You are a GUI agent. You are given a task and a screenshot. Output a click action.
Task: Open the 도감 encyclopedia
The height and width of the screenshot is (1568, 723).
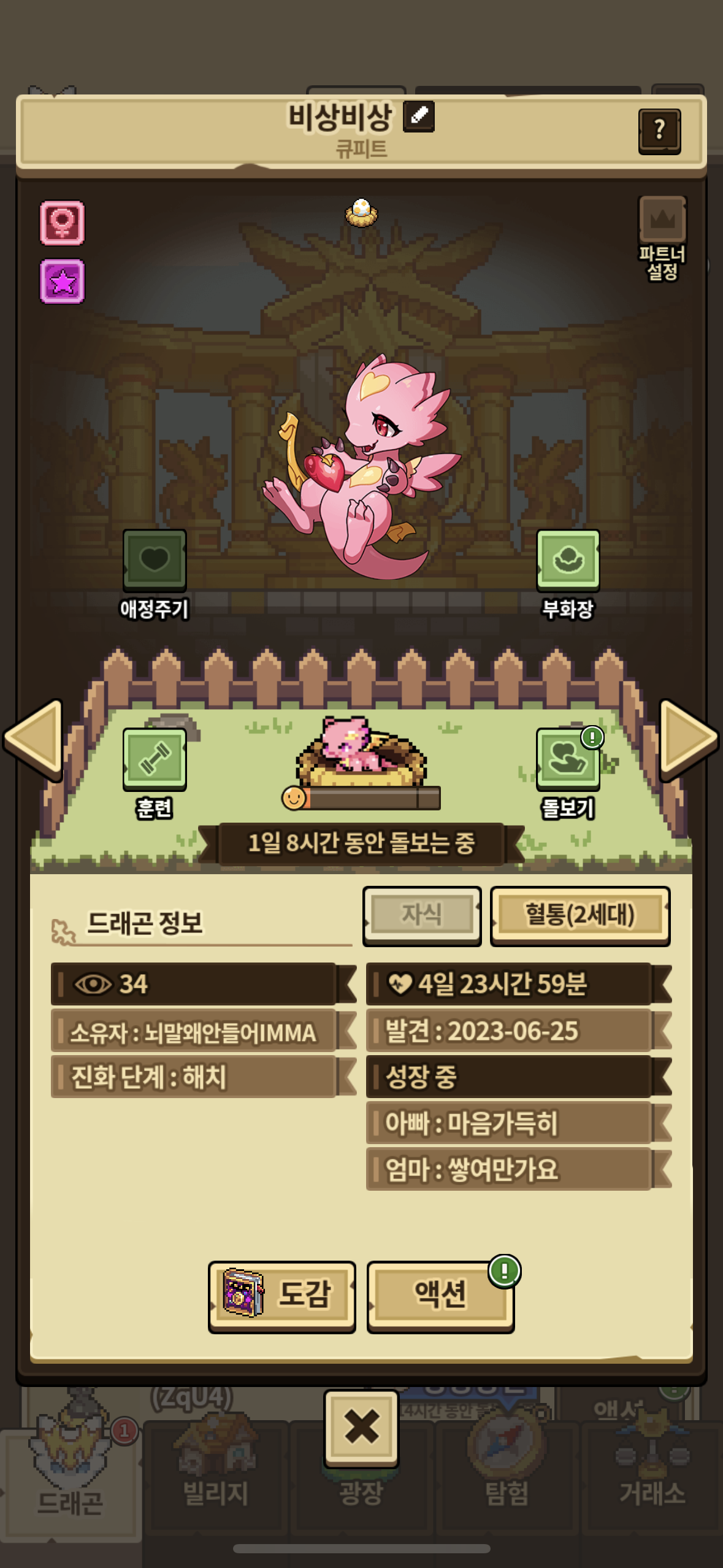281,1295
